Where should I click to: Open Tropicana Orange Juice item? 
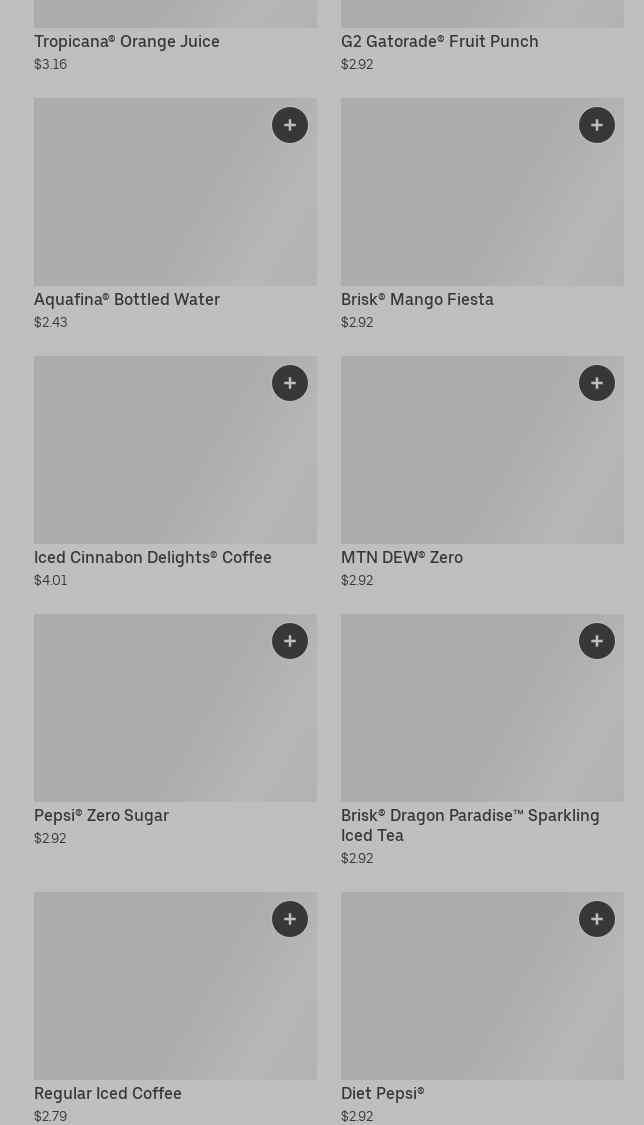[x=127, y=41]
